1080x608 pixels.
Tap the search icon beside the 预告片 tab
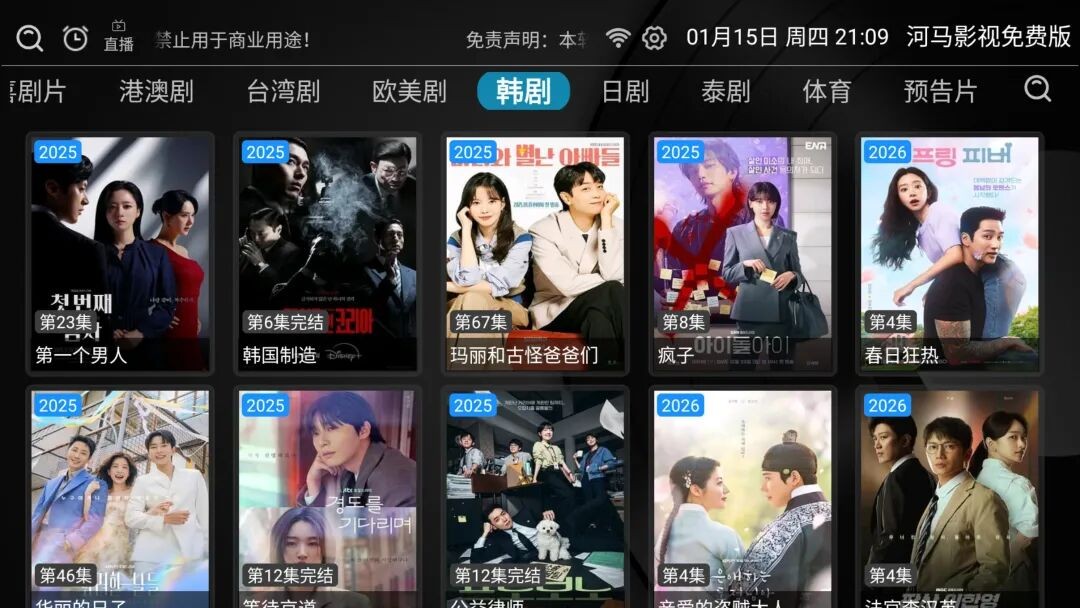(1038, 90)
